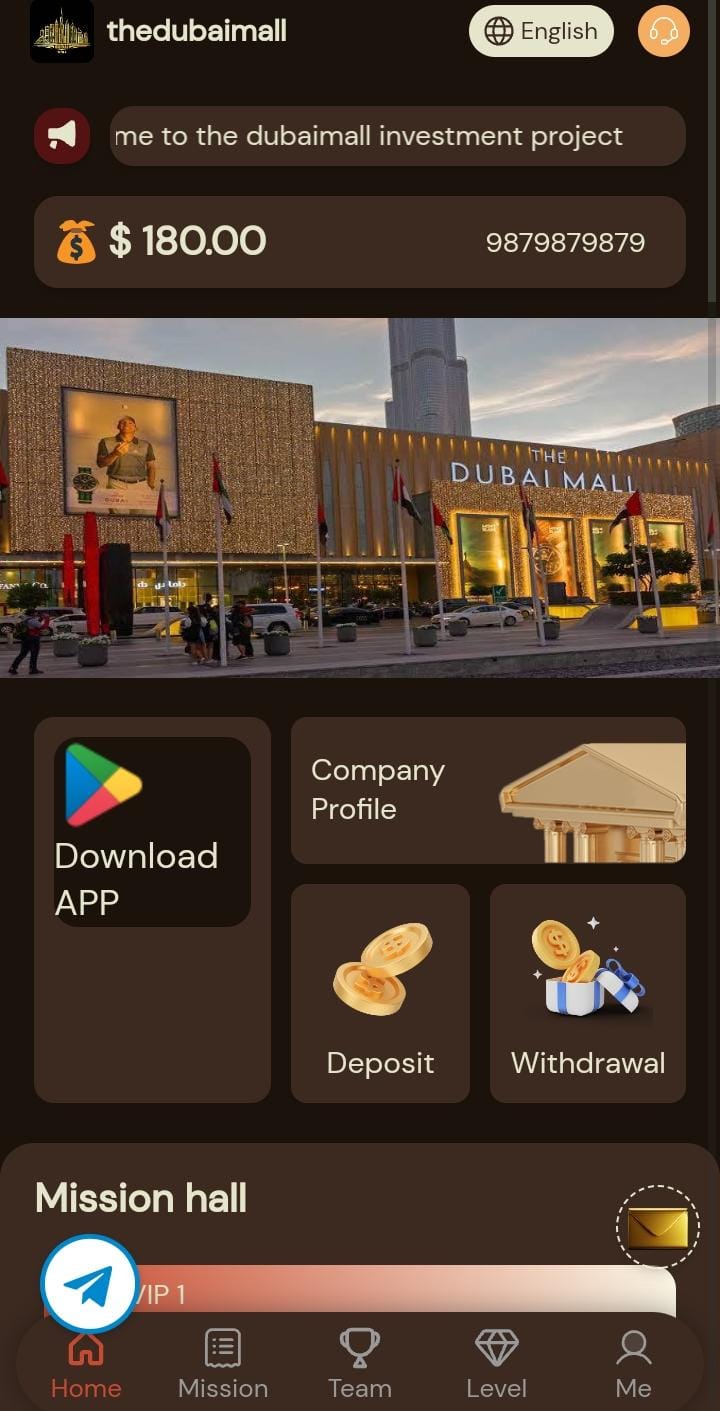Screen dimensions: 720x1411
Task: Tap the money bag balance icon
Action: coord(77,241)
